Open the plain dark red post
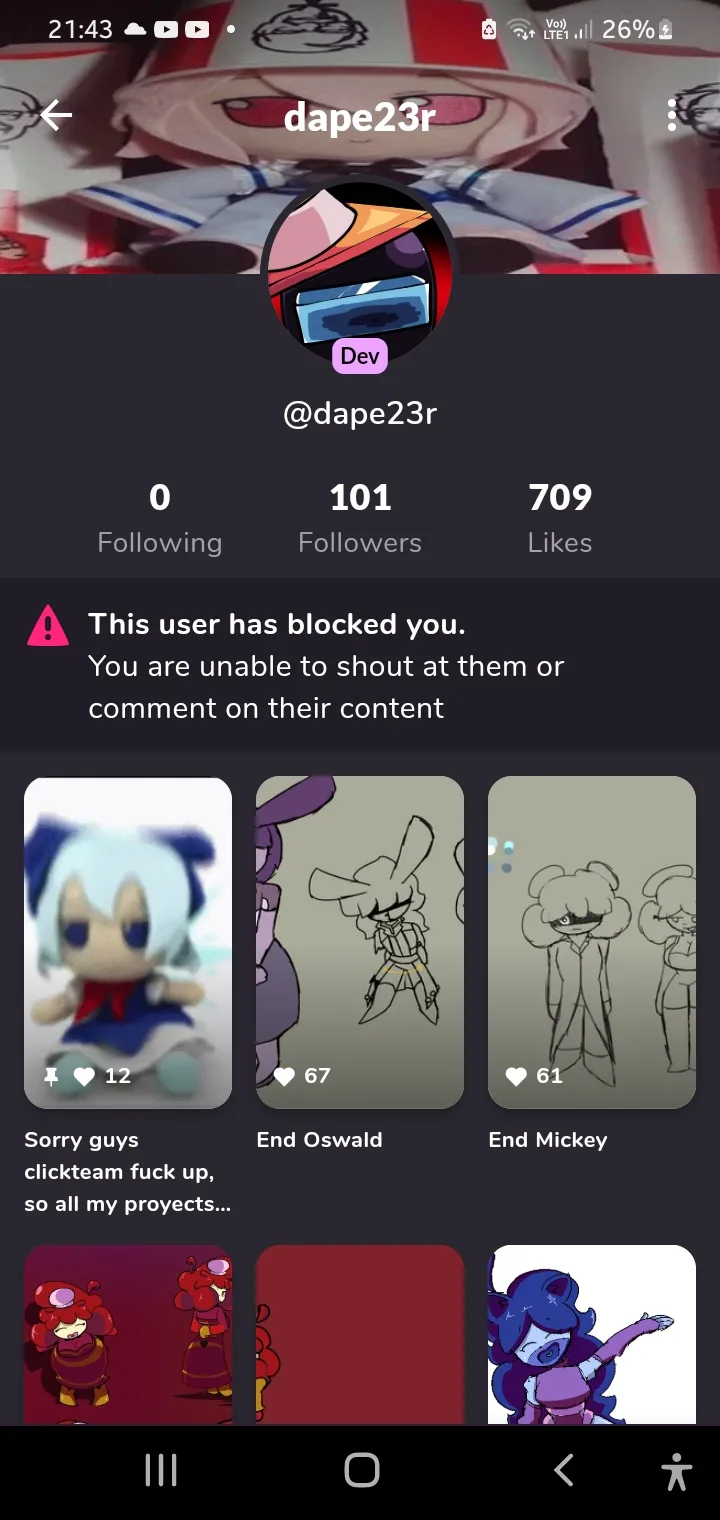 click(x=360, y=1334)
